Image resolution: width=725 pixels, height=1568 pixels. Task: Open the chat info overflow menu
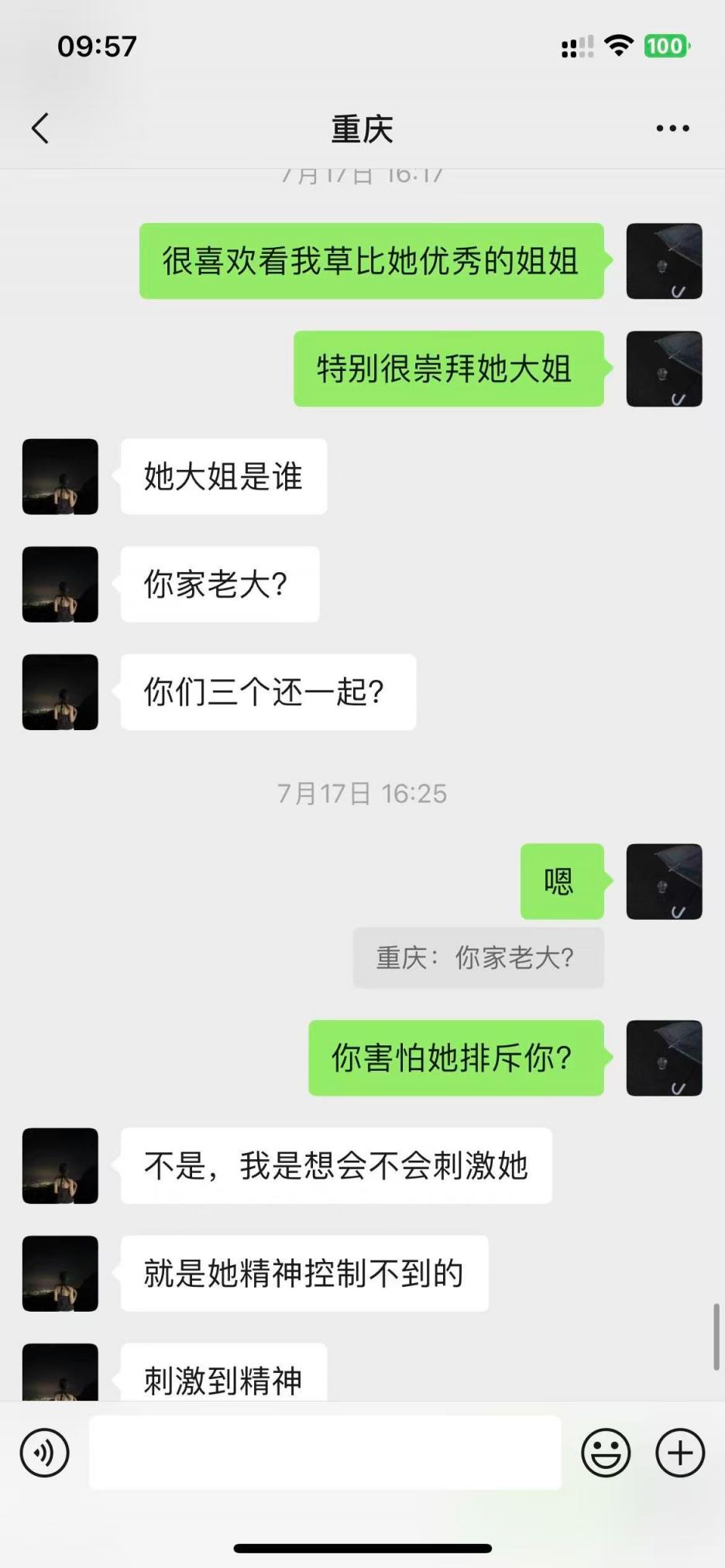click(x=672, y=129)
